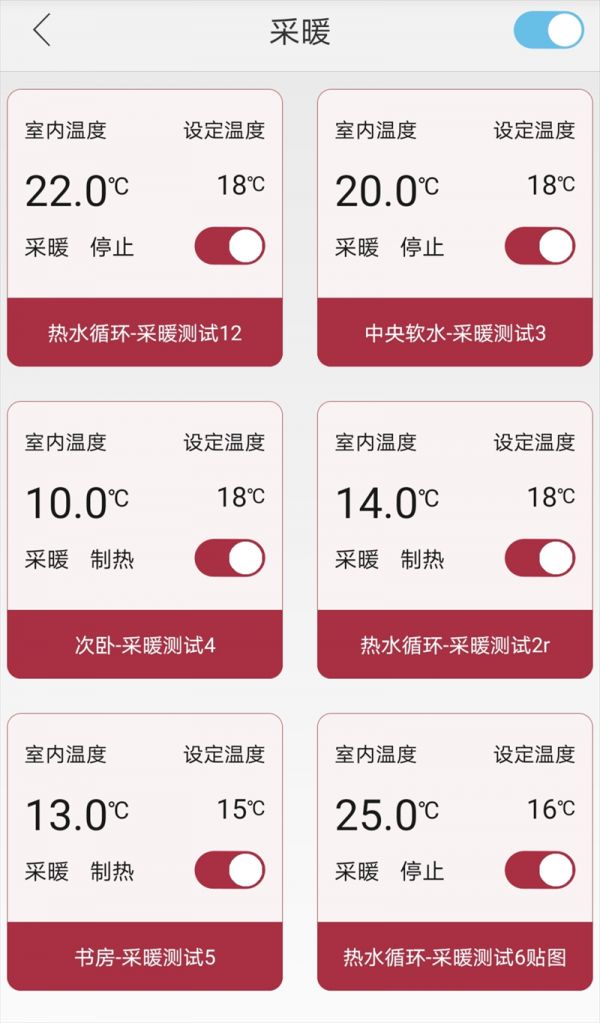The height and width of the screenshot is (1023, 600).
Task: Open the 热水循环-采暖测试6贴图 card
Action: coord(455,957)
